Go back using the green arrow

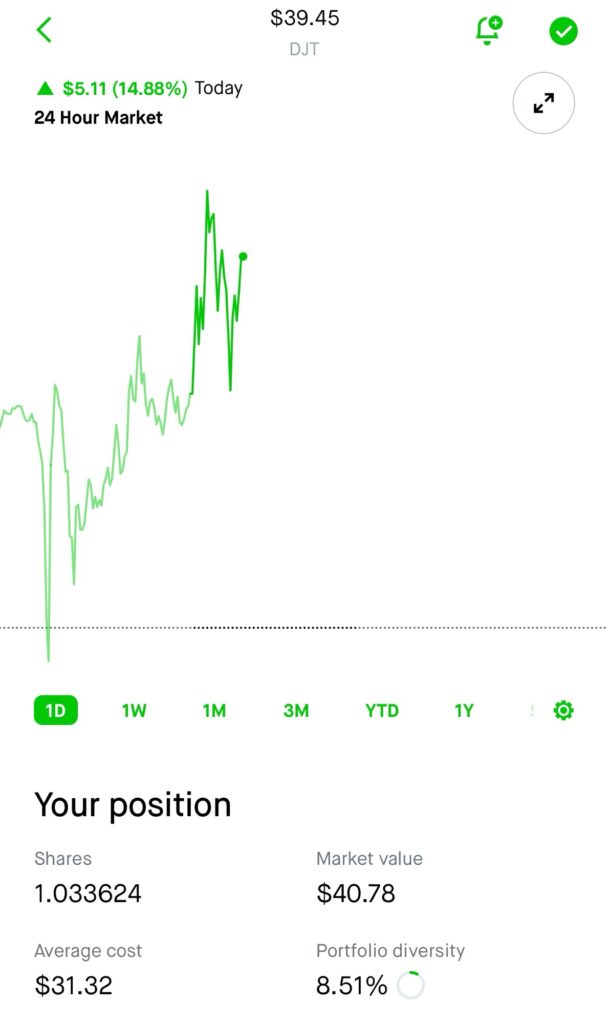pyautogui.click(x=44, y=30)
